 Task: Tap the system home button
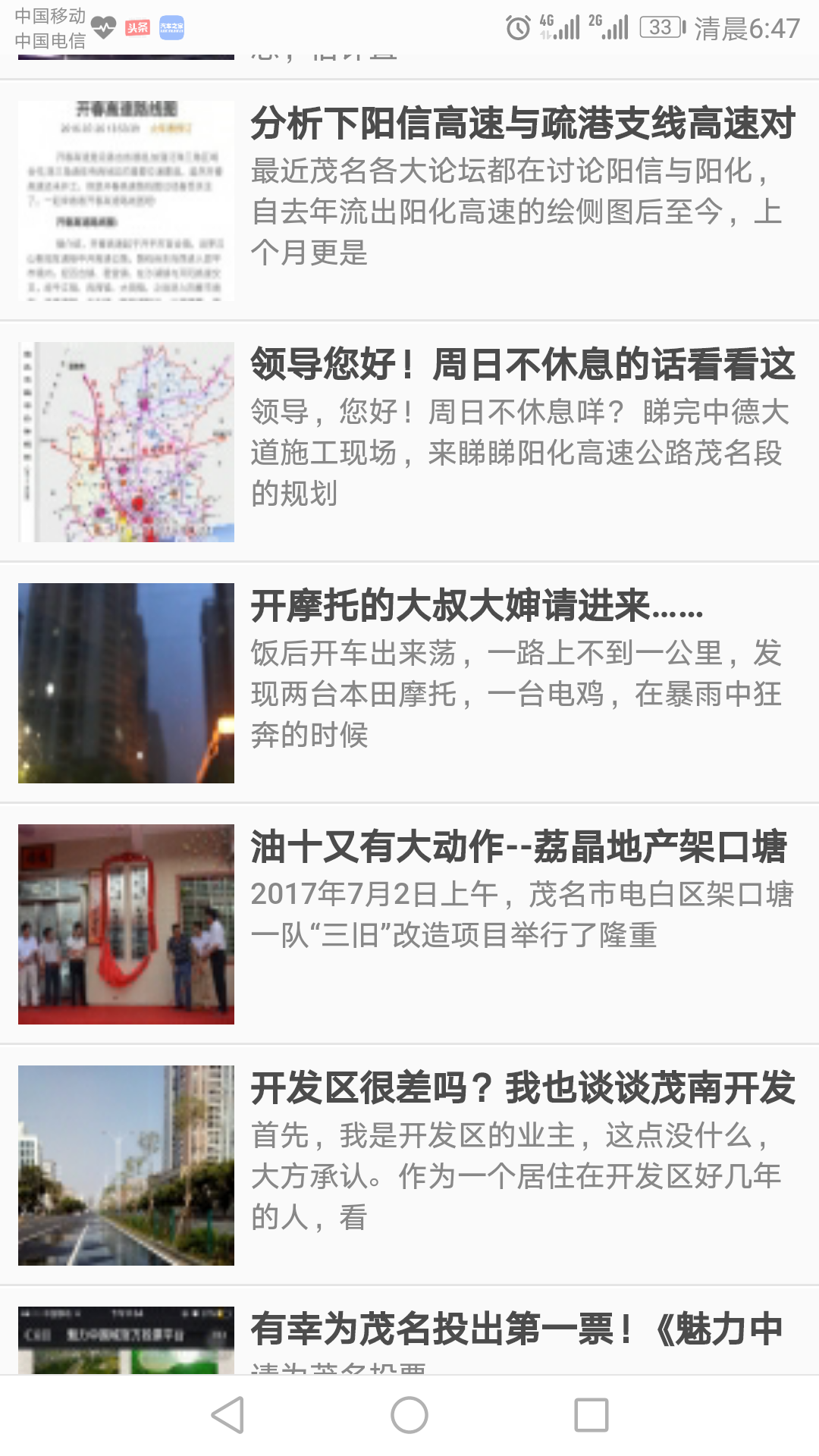[x=409, y=1415]
